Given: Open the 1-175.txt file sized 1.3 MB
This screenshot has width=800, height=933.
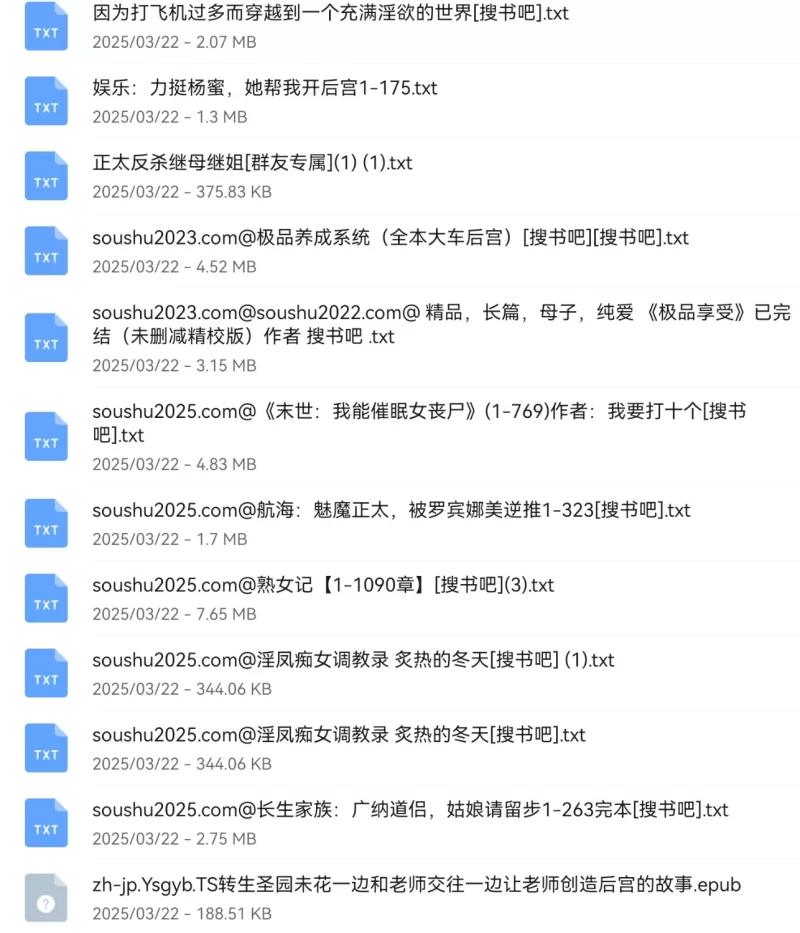Looking at the screenshot, I should tap(265, 88).
